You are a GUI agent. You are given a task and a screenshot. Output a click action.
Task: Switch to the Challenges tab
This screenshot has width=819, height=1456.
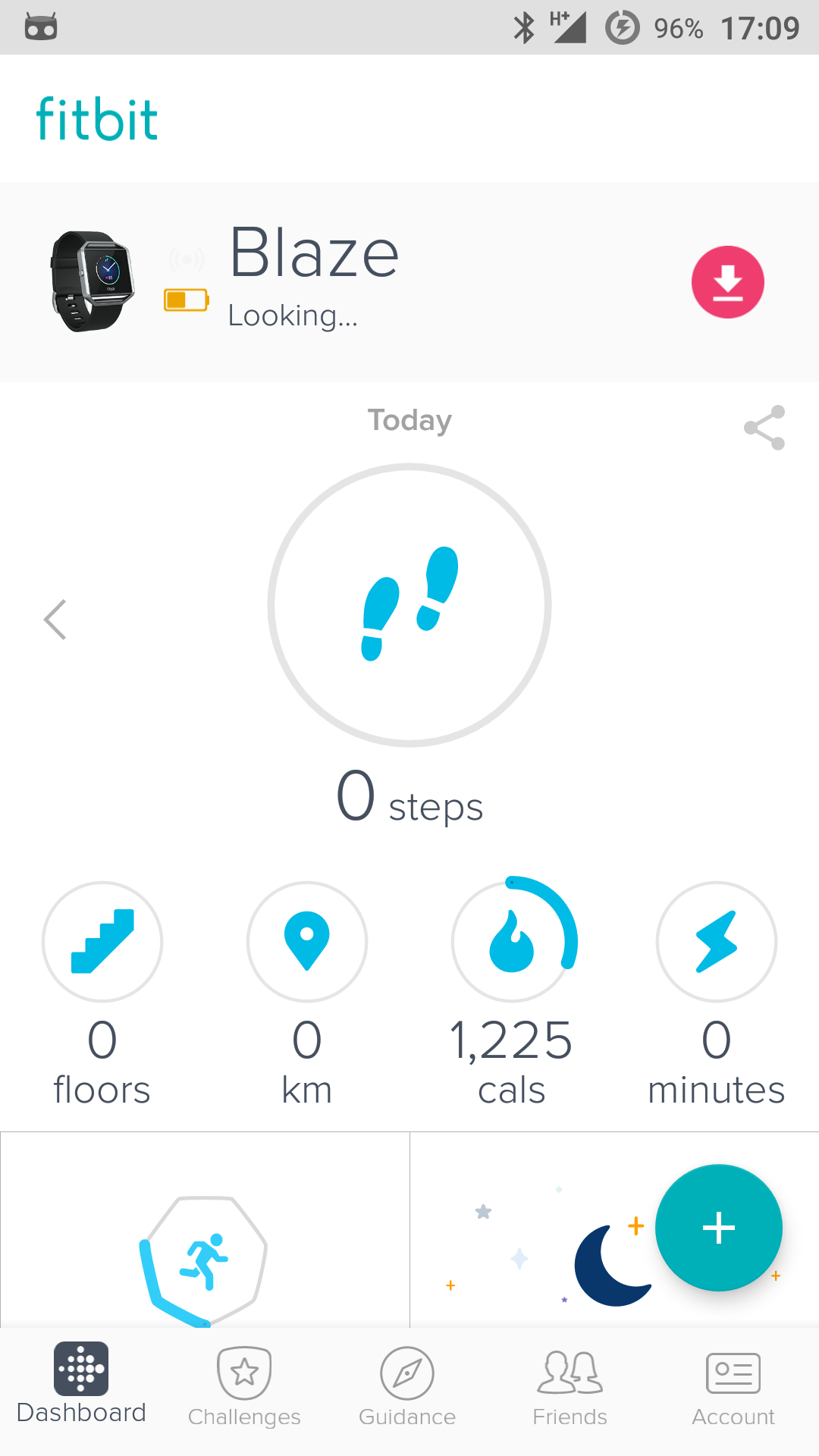point(244,1388)
